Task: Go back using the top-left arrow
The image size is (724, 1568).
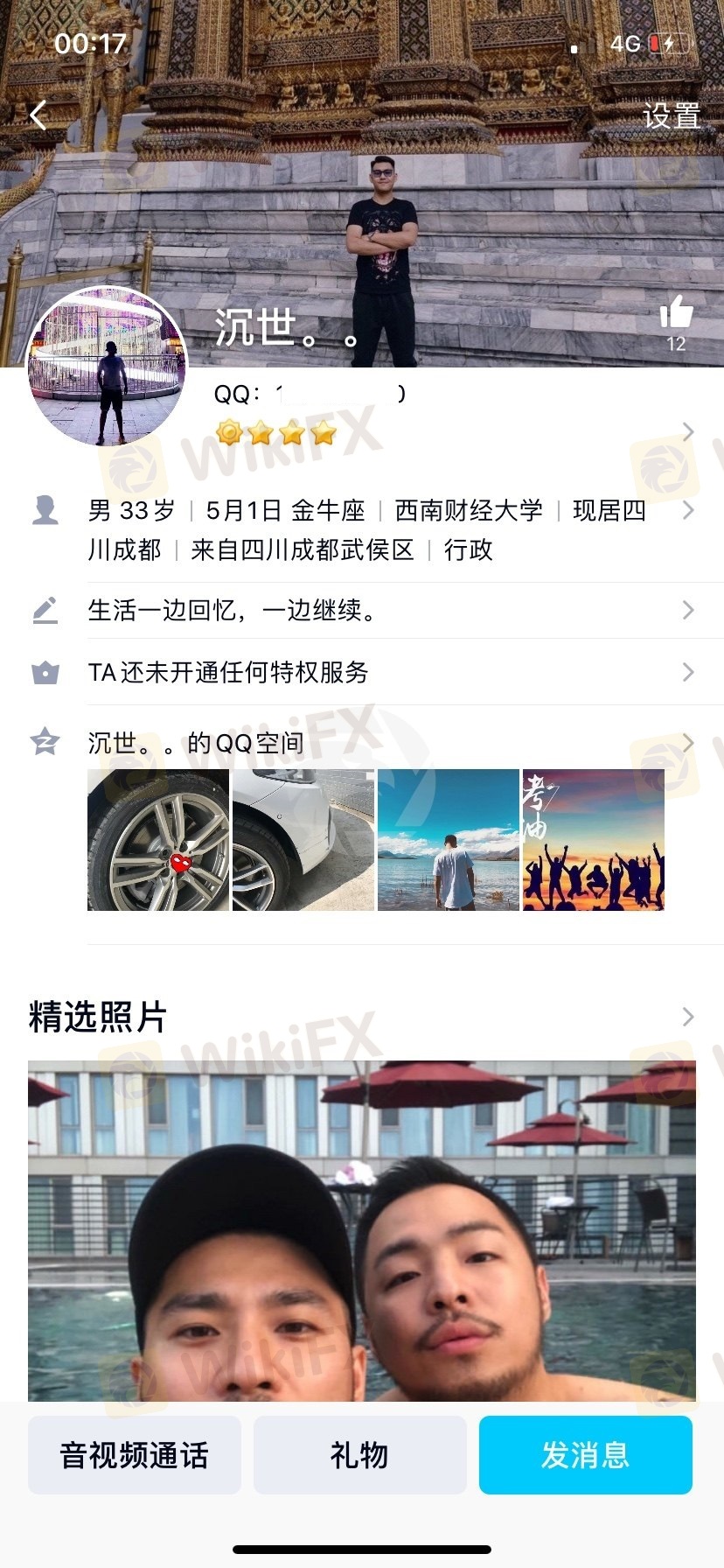Action: click(38, 115)
